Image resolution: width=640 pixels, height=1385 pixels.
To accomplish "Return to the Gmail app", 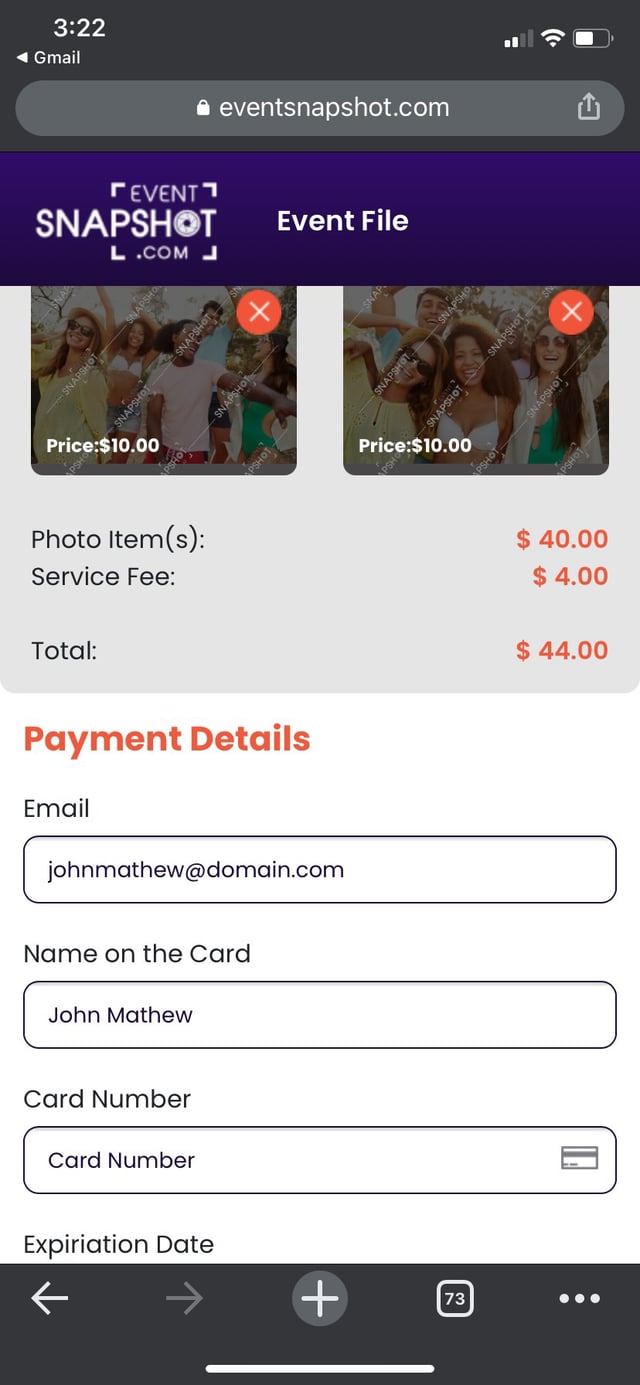I will click(49, 58).
